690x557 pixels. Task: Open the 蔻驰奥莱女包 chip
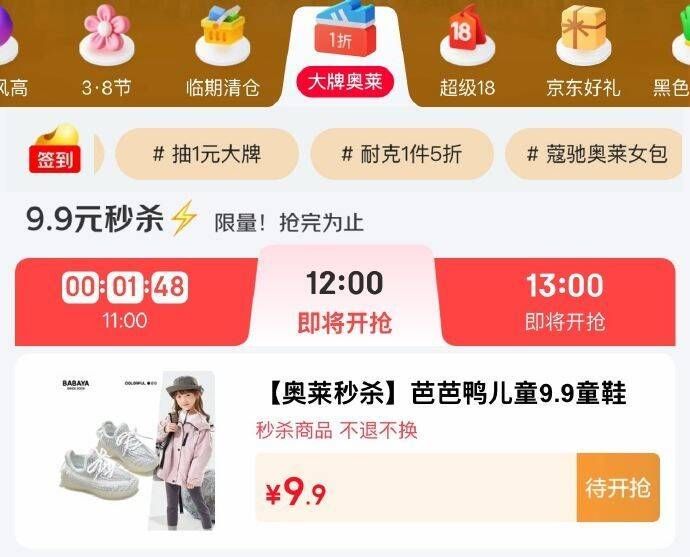tap(599, 154)
